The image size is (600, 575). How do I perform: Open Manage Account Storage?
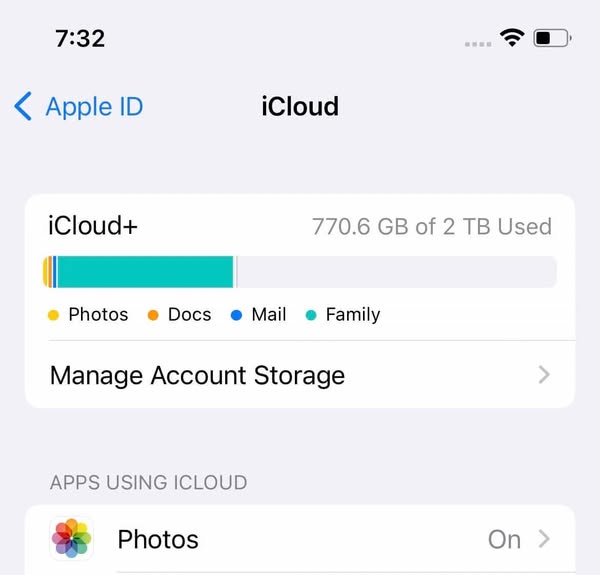point(299,375)
